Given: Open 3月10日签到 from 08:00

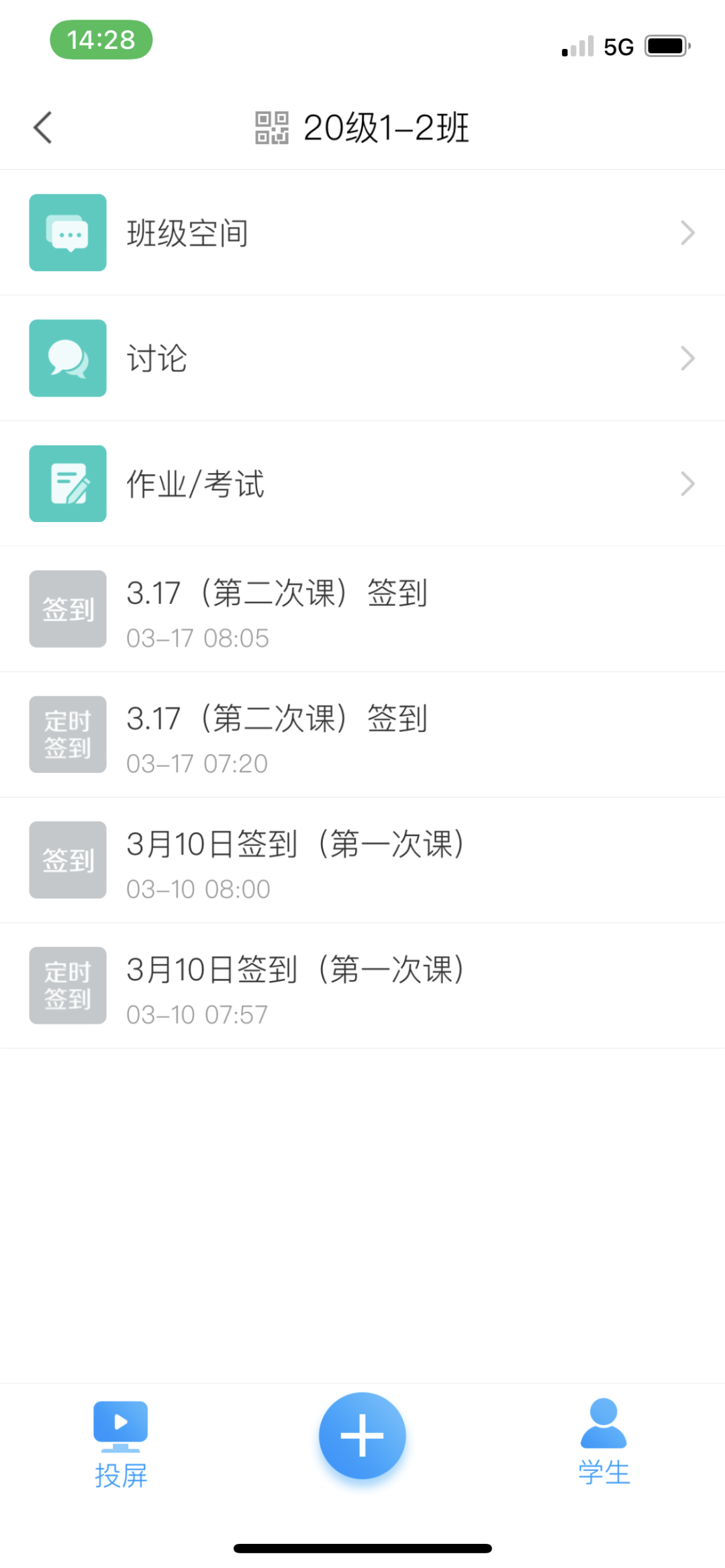Looking at the screenshot, I should coord(362,860).
